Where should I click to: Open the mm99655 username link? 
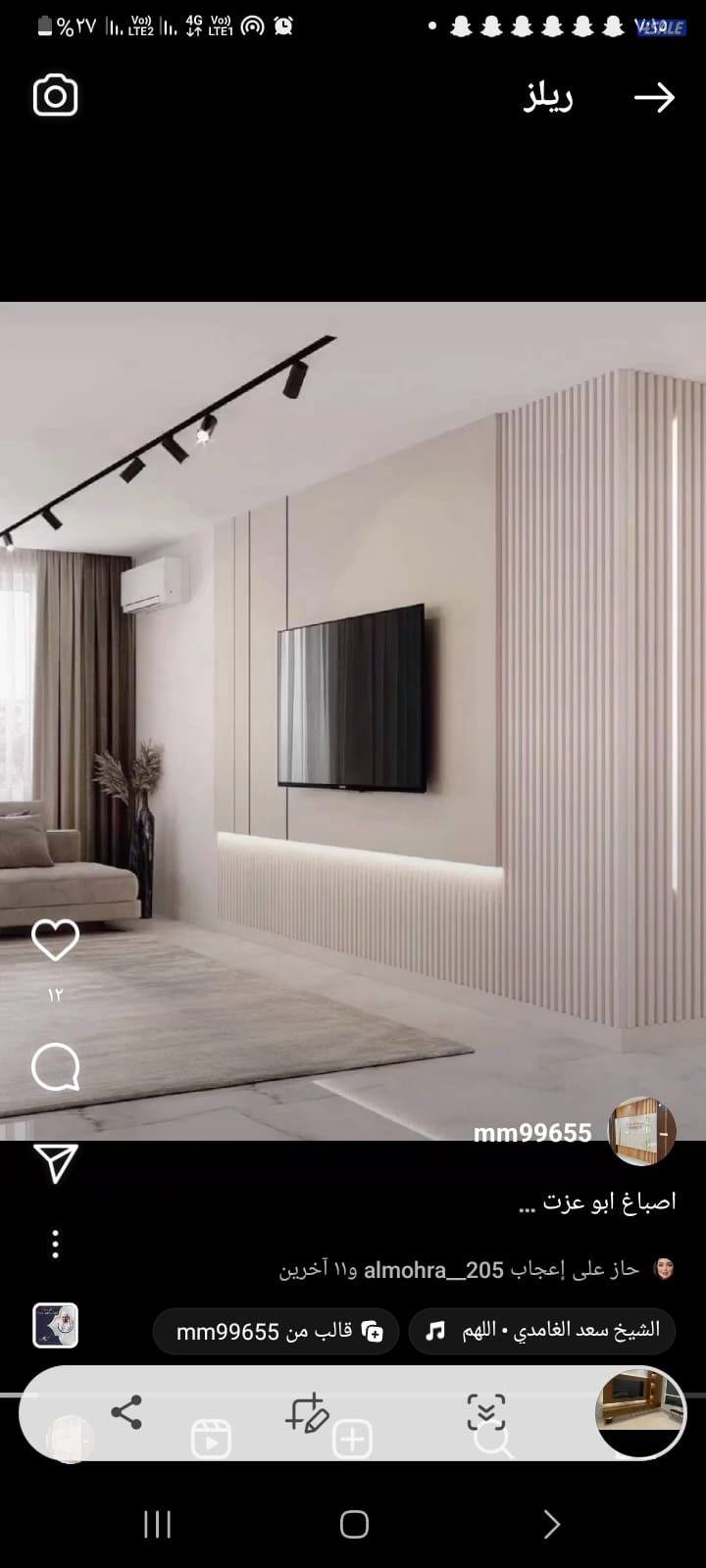click(532, 1133)
